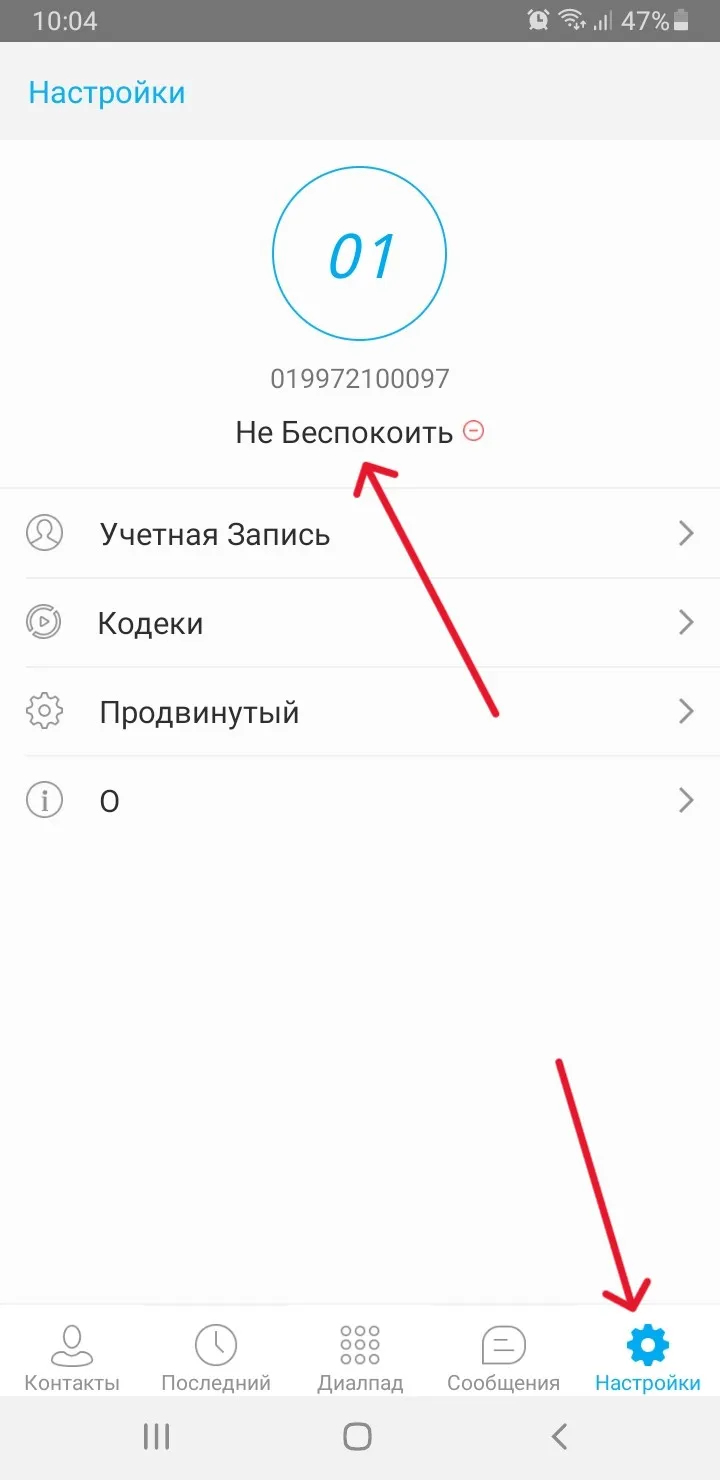
Task: Tap the red Do Not Disturb status icon
Action: pos(474,430)
